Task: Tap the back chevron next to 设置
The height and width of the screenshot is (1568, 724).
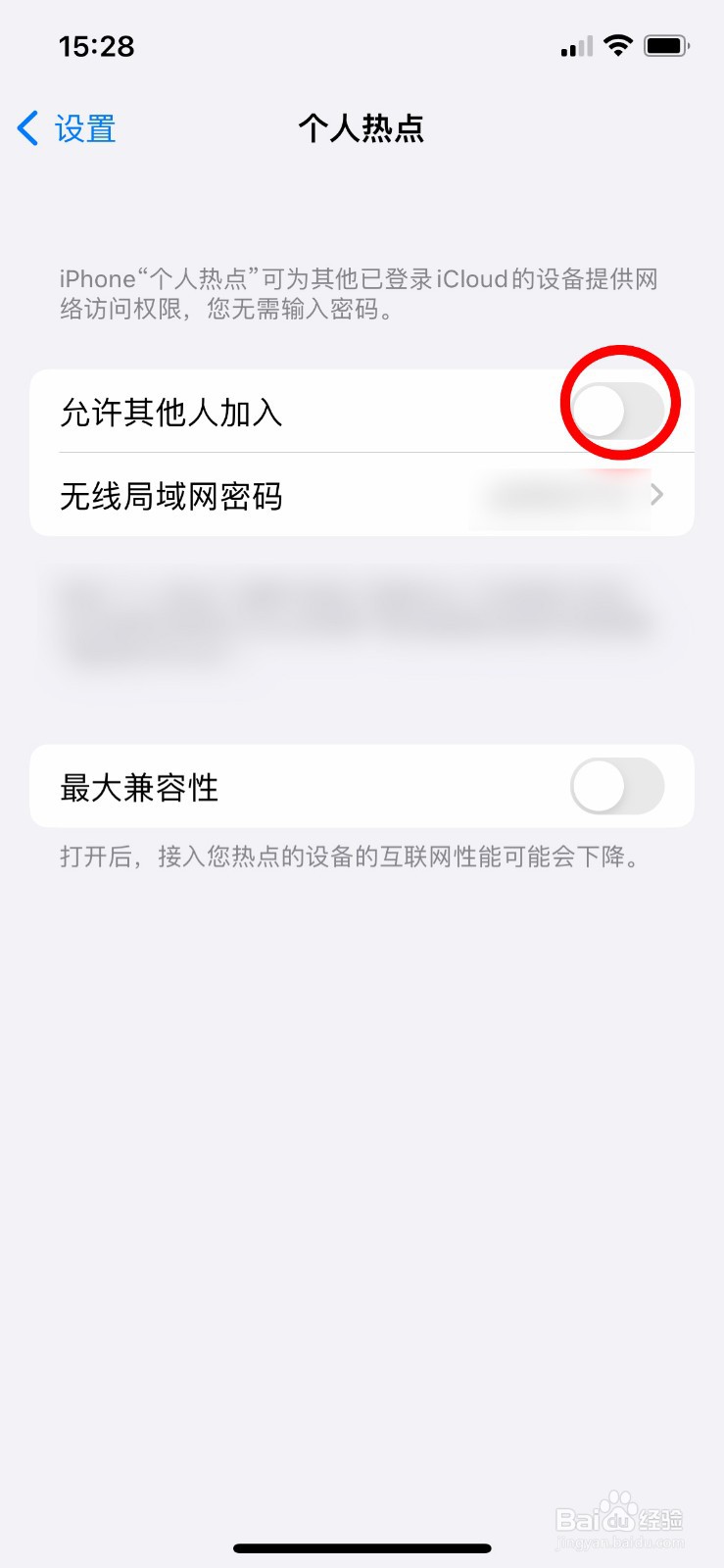Action: (26, 128)
